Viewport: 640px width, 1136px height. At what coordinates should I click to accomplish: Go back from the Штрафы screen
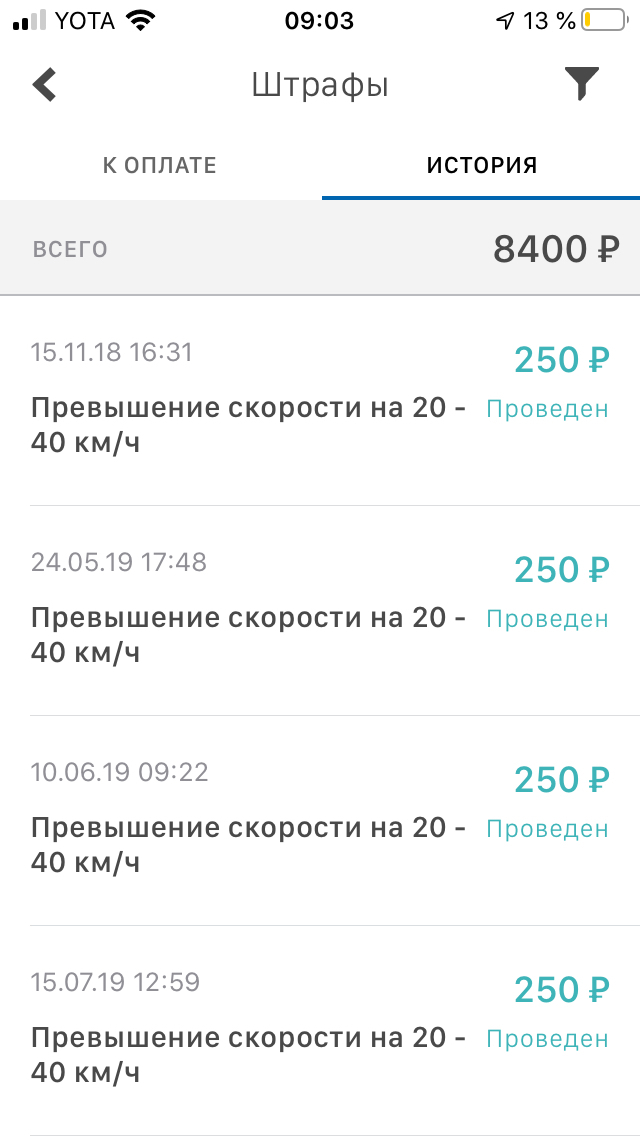pyautogui.click(x=45, y=85)
